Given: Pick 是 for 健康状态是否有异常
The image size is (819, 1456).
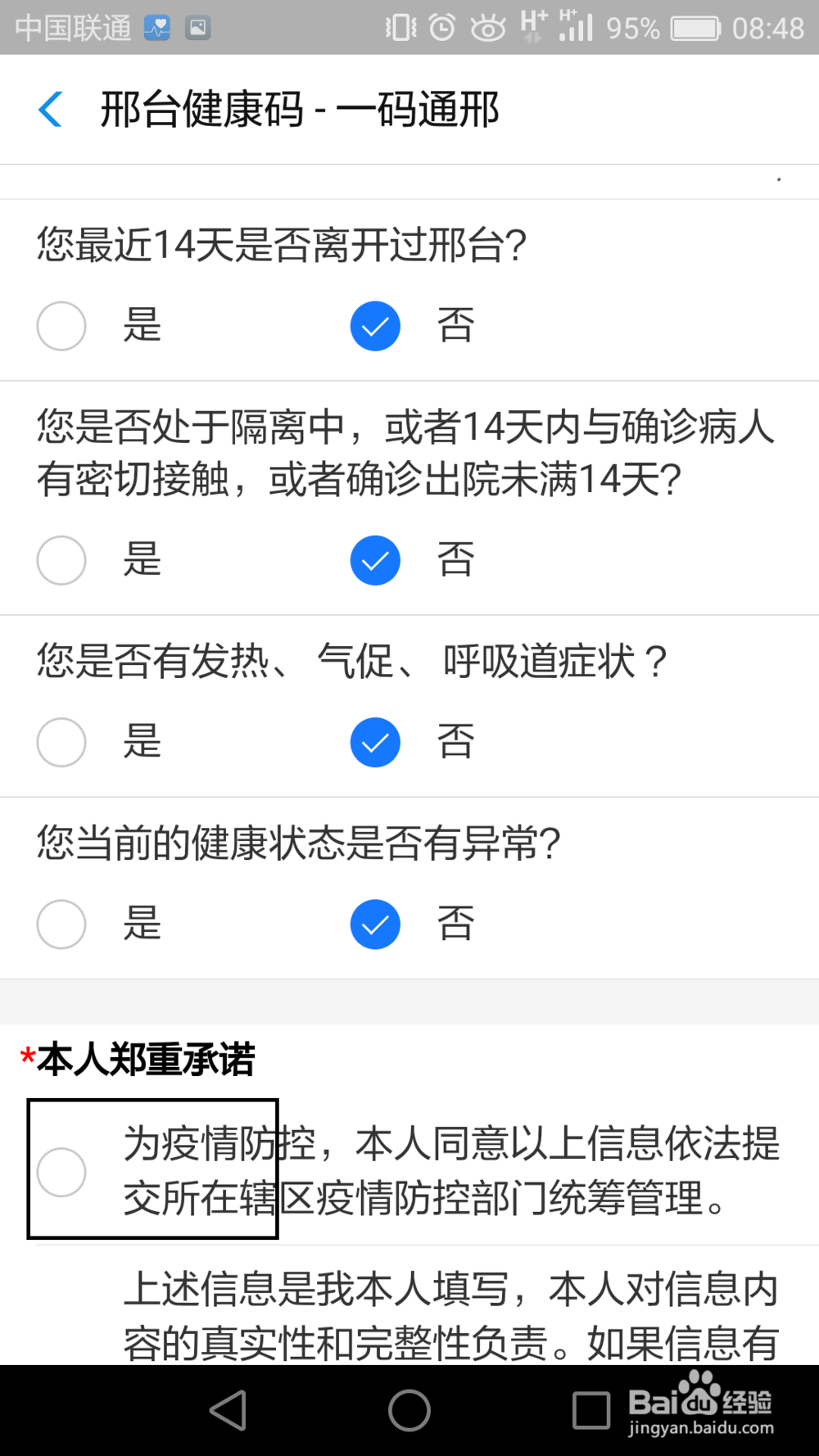Looking at the screenshot, I should [61, 924].
